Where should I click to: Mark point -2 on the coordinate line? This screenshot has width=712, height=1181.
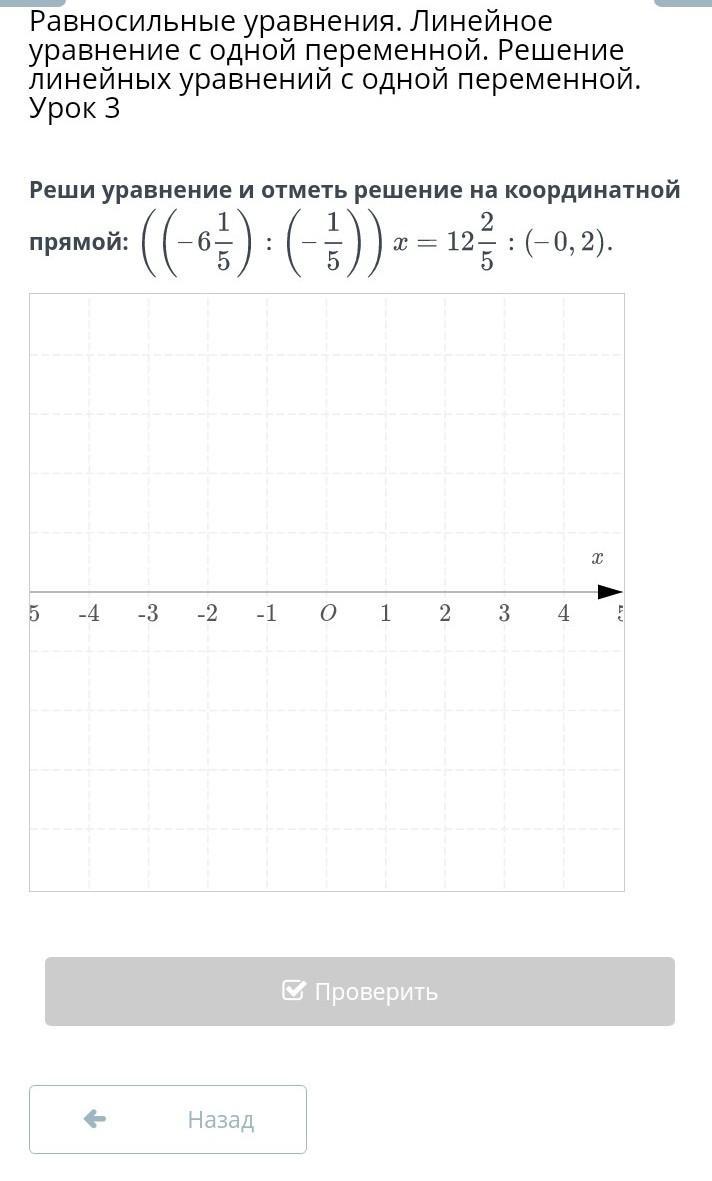pos(208,592)
